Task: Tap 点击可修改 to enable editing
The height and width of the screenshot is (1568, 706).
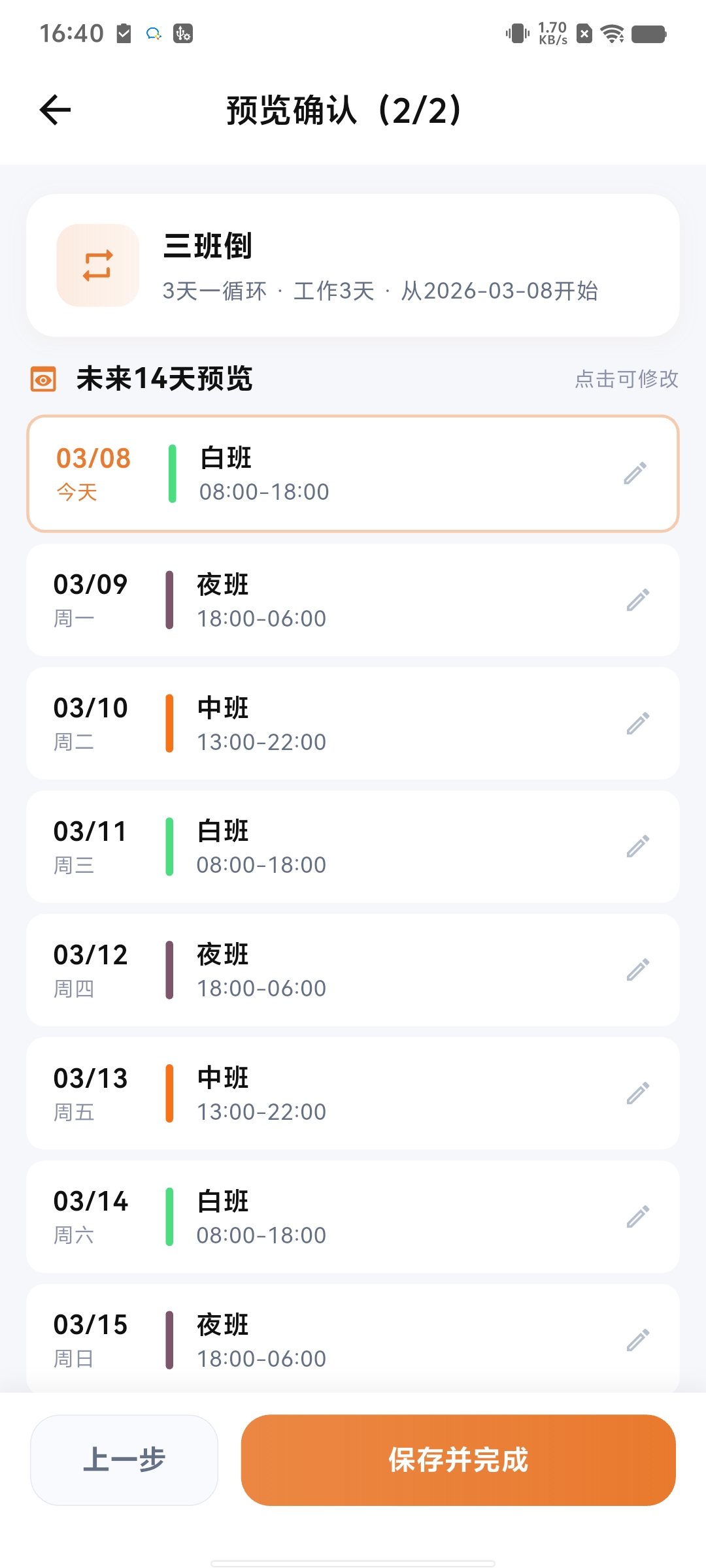Action: (626, 379)
